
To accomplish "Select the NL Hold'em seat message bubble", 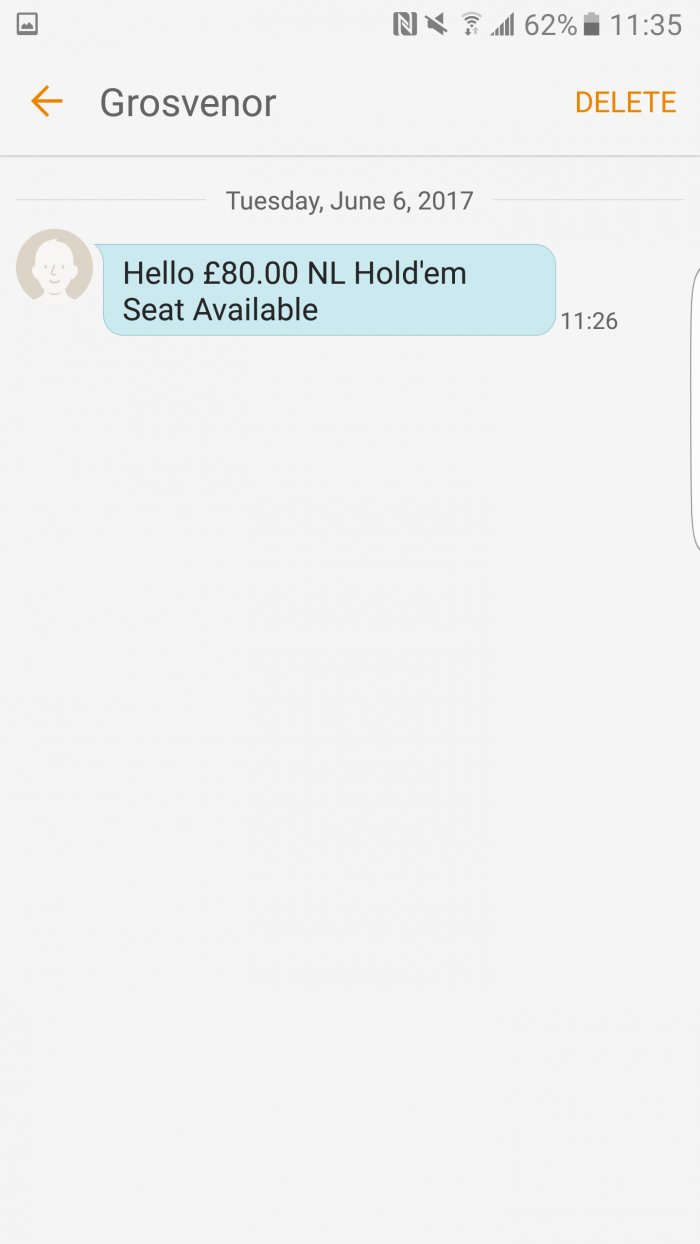I will [x=329, y=290].
